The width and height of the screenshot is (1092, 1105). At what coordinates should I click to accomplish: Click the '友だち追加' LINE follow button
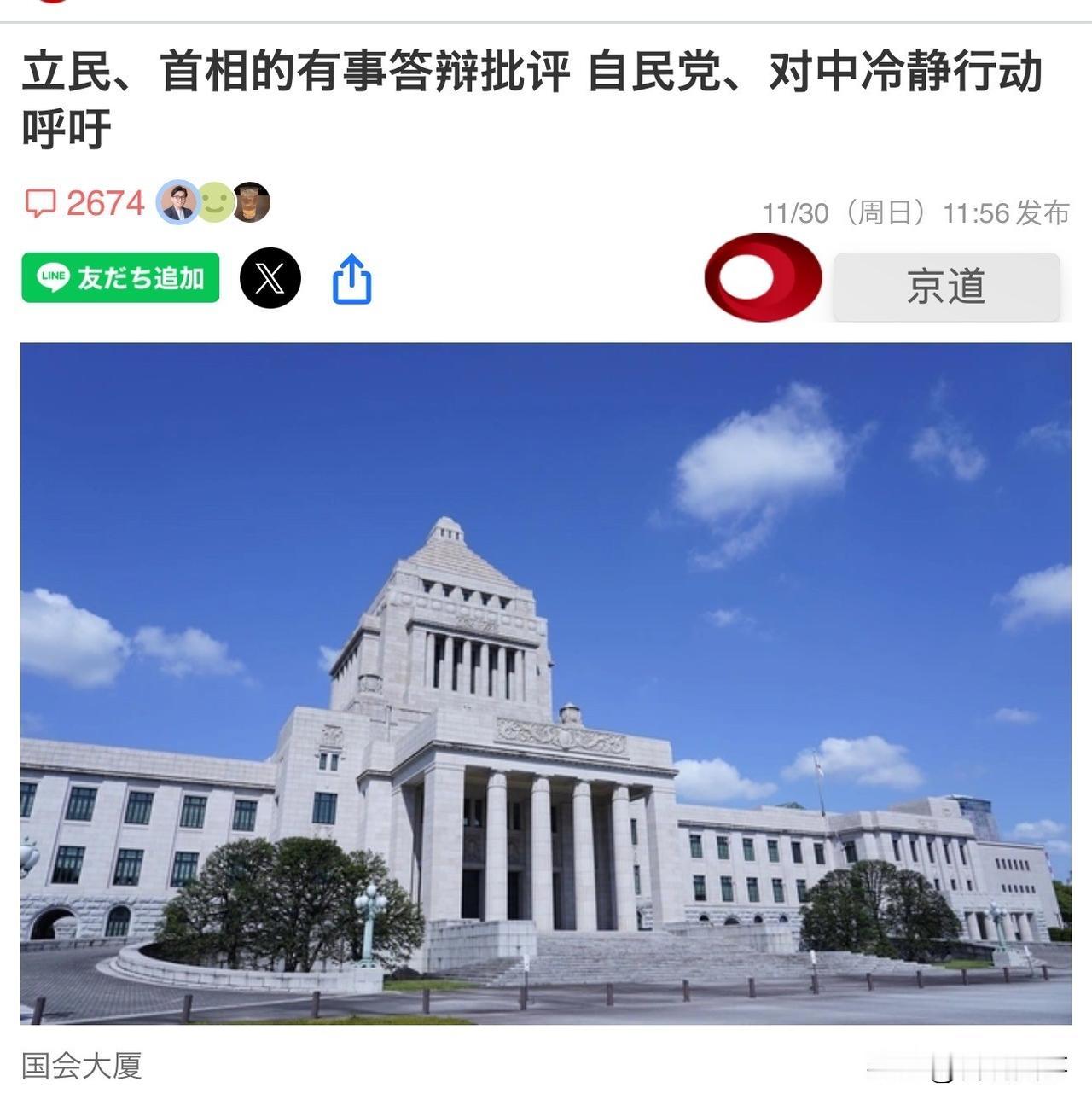pos(119,277)
